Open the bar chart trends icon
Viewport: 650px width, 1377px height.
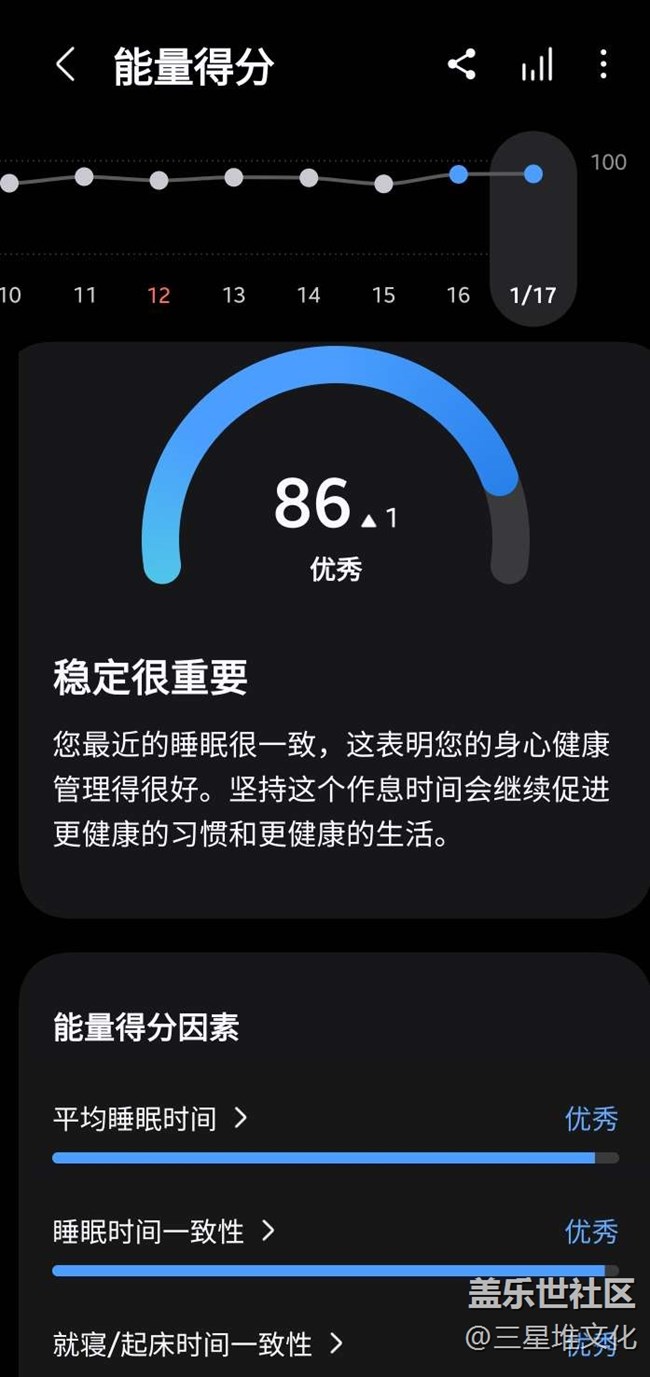(537, 65)
